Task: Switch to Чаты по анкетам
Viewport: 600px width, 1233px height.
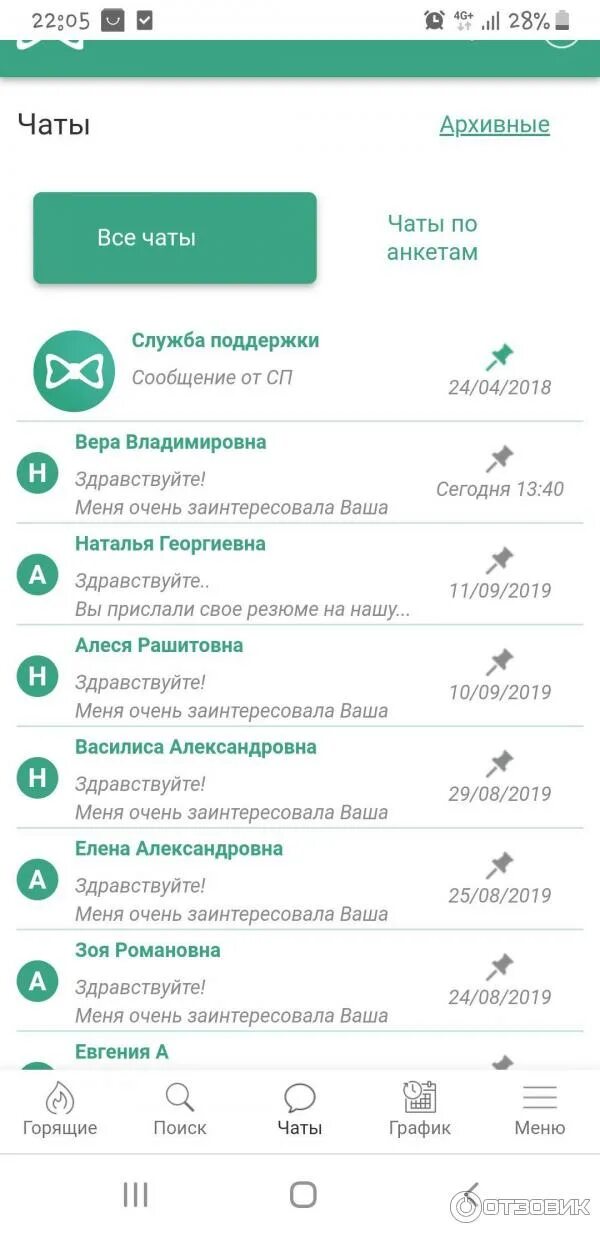Action: point(432,238)
